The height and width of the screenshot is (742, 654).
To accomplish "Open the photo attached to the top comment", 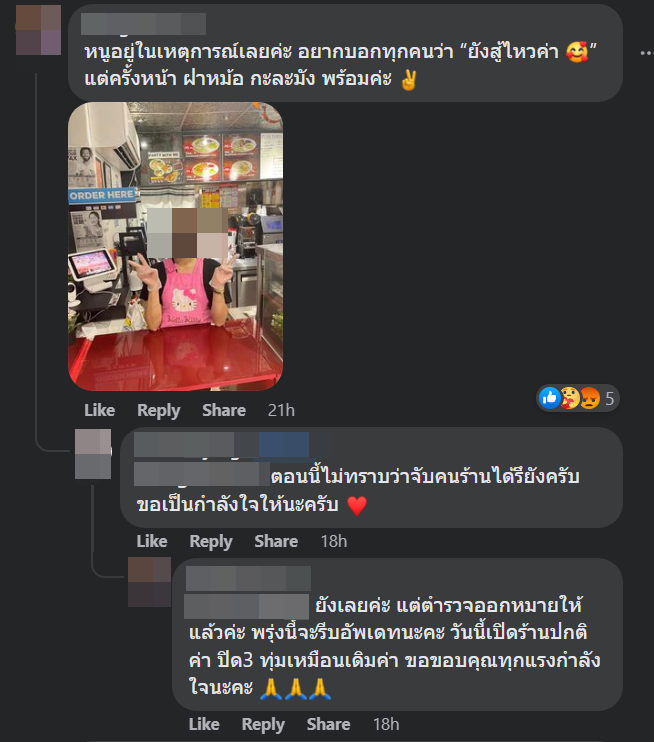I will (175, 246).
